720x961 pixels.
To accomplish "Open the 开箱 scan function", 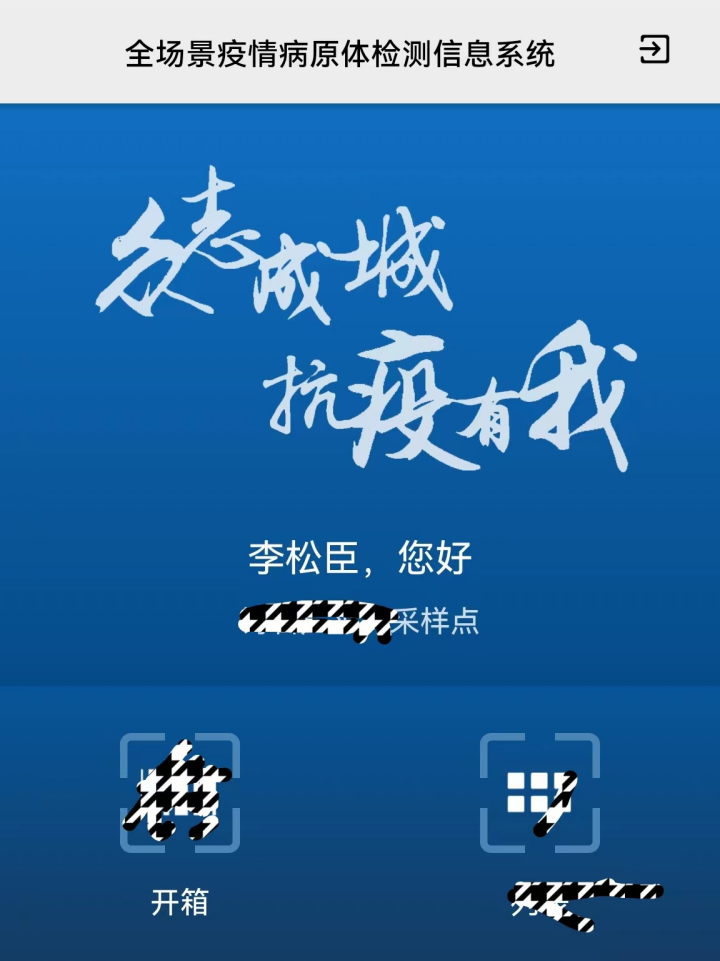I will 180,793.
